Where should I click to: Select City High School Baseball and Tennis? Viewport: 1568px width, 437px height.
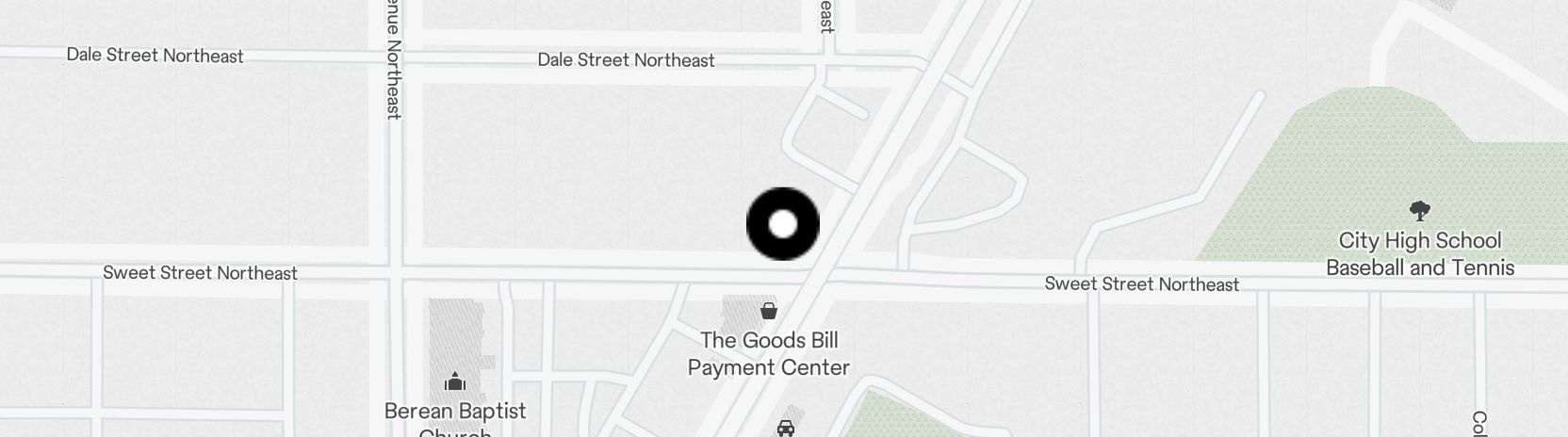pyautogui.click(x=1419, y=211)
